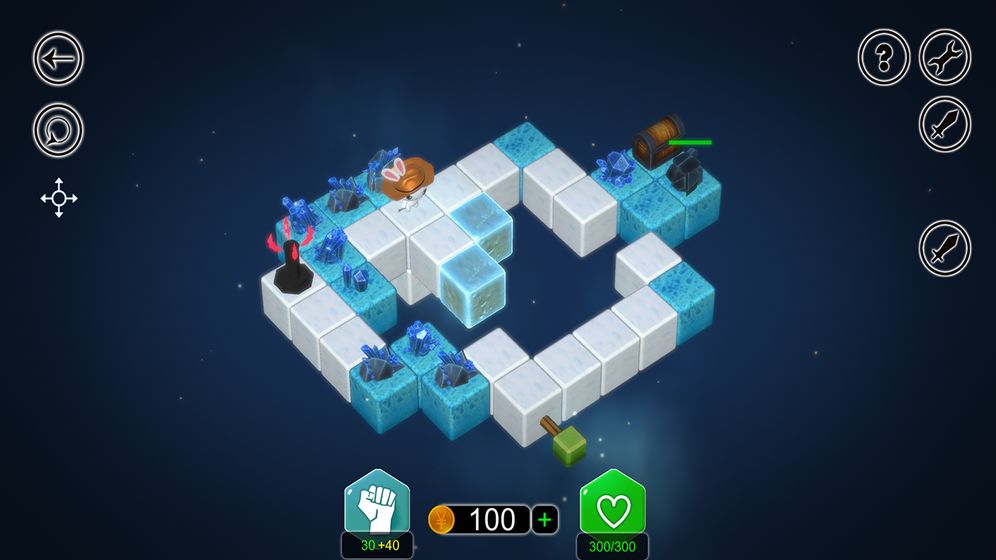Tap the four-way move arrows icon
The height and width of the screenshot is (560, 996).
59,198
